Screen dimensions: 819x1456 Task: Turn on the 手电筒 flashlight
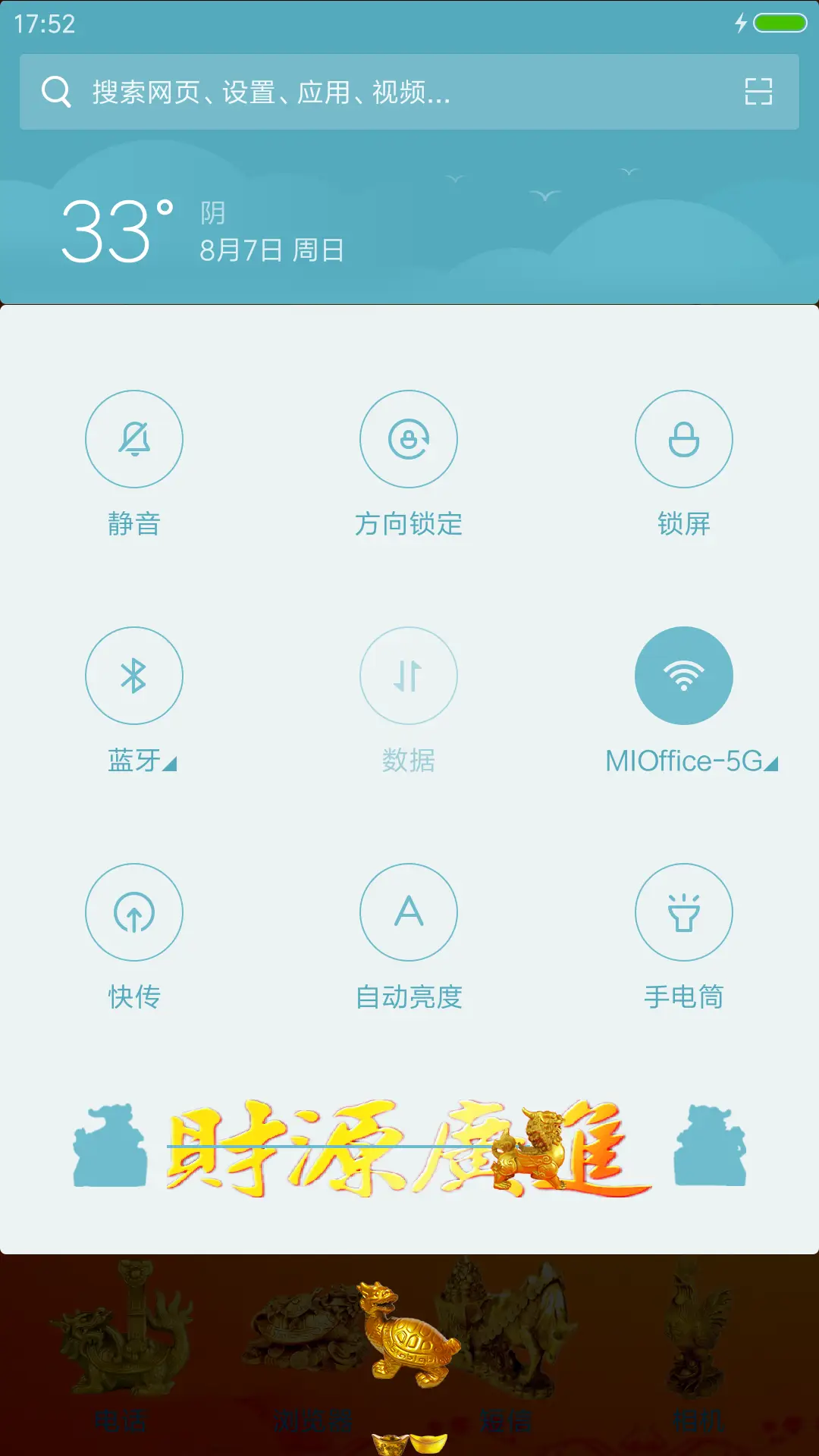(682, 912)
